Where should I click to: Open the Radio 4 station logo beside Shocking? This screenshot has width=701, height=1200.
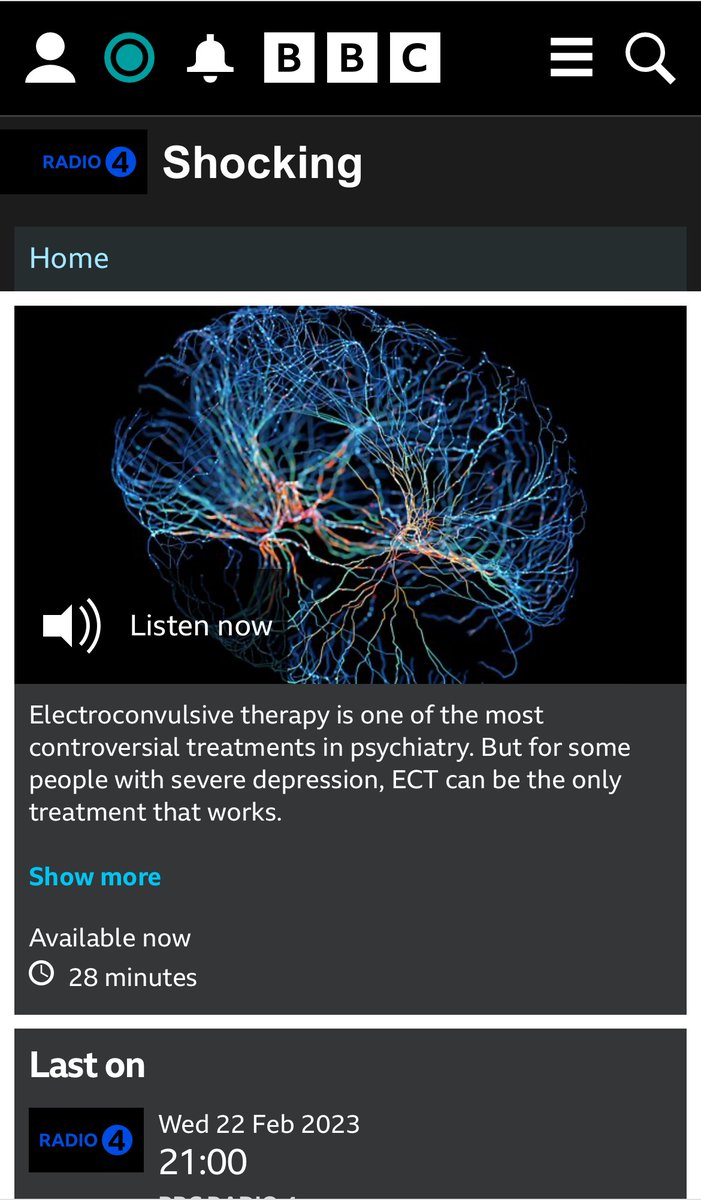coord(88,162)
